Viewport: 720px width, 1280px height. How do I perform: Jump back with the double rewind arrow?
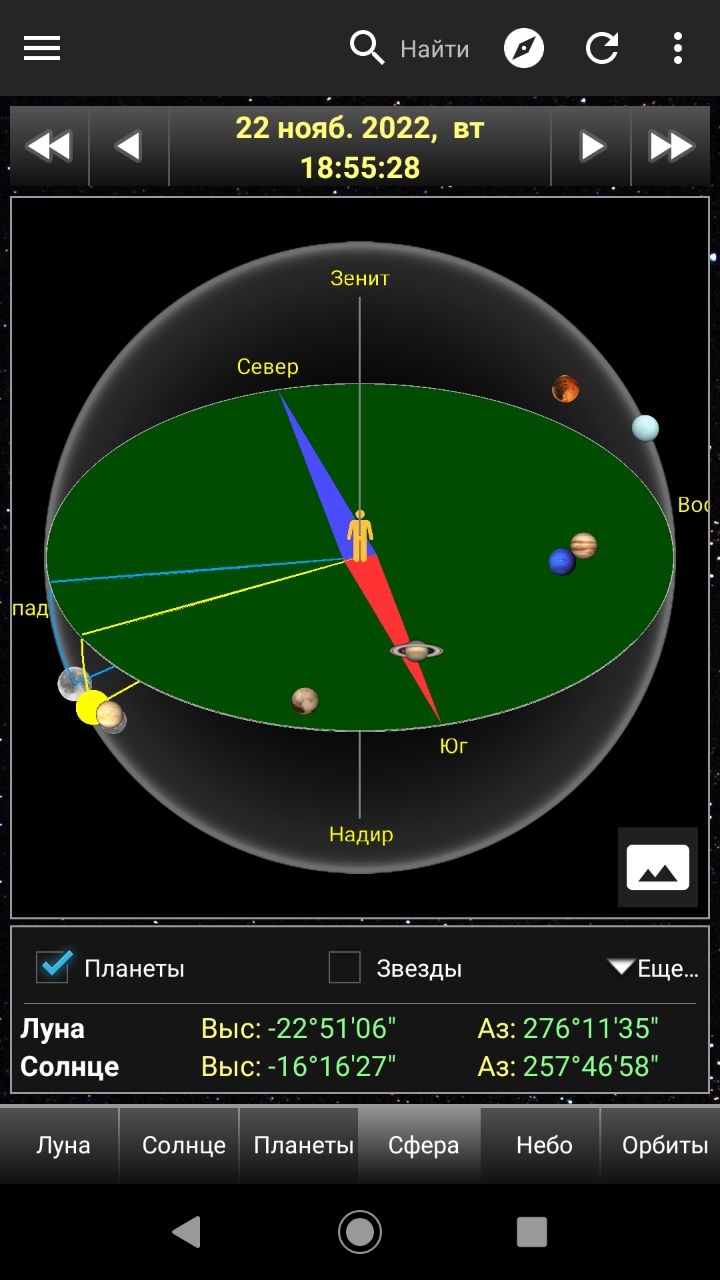[x=49, y=147]
